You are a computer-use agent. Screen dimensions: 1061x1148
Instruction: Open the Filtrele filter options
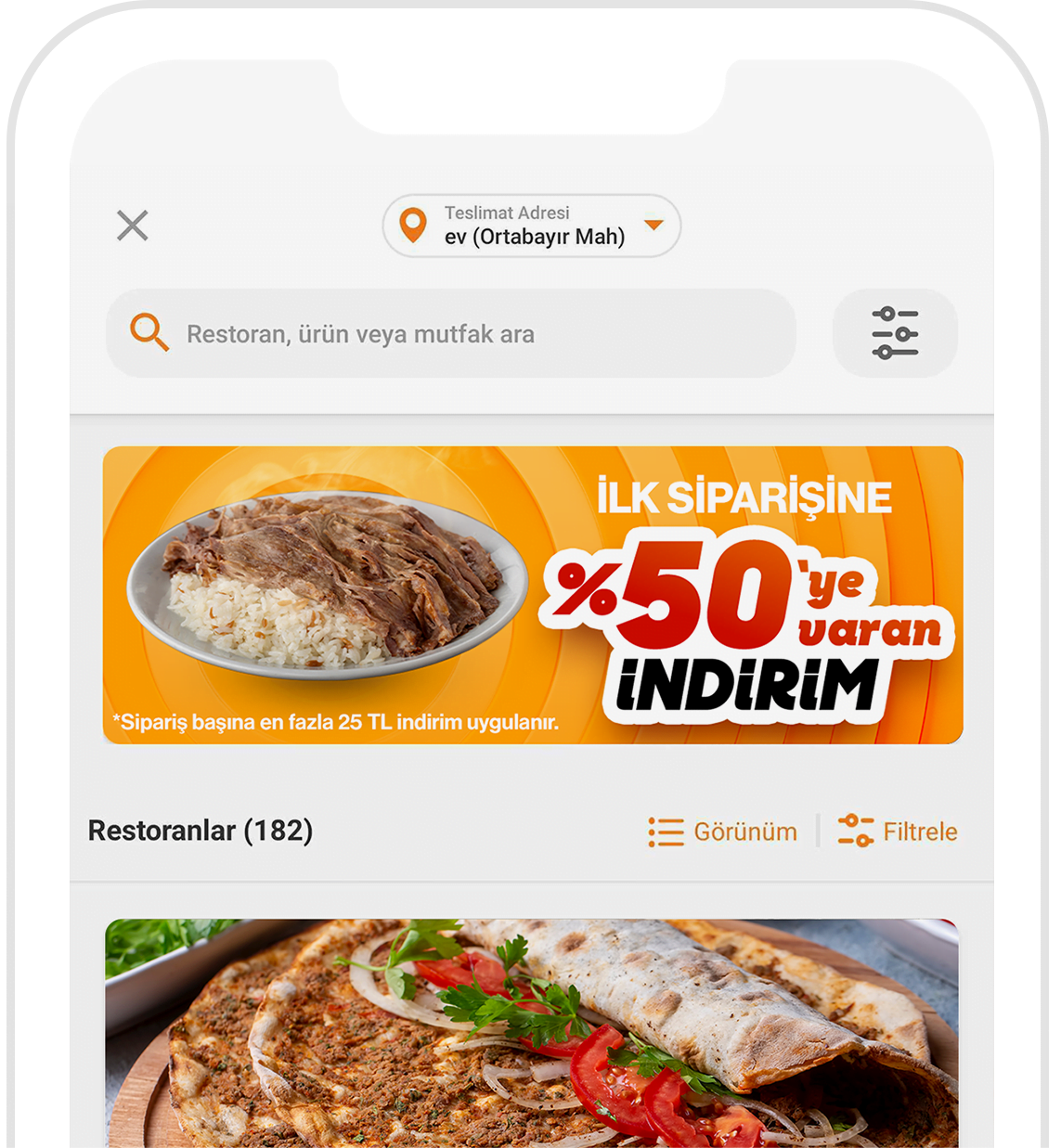[897, 832]
